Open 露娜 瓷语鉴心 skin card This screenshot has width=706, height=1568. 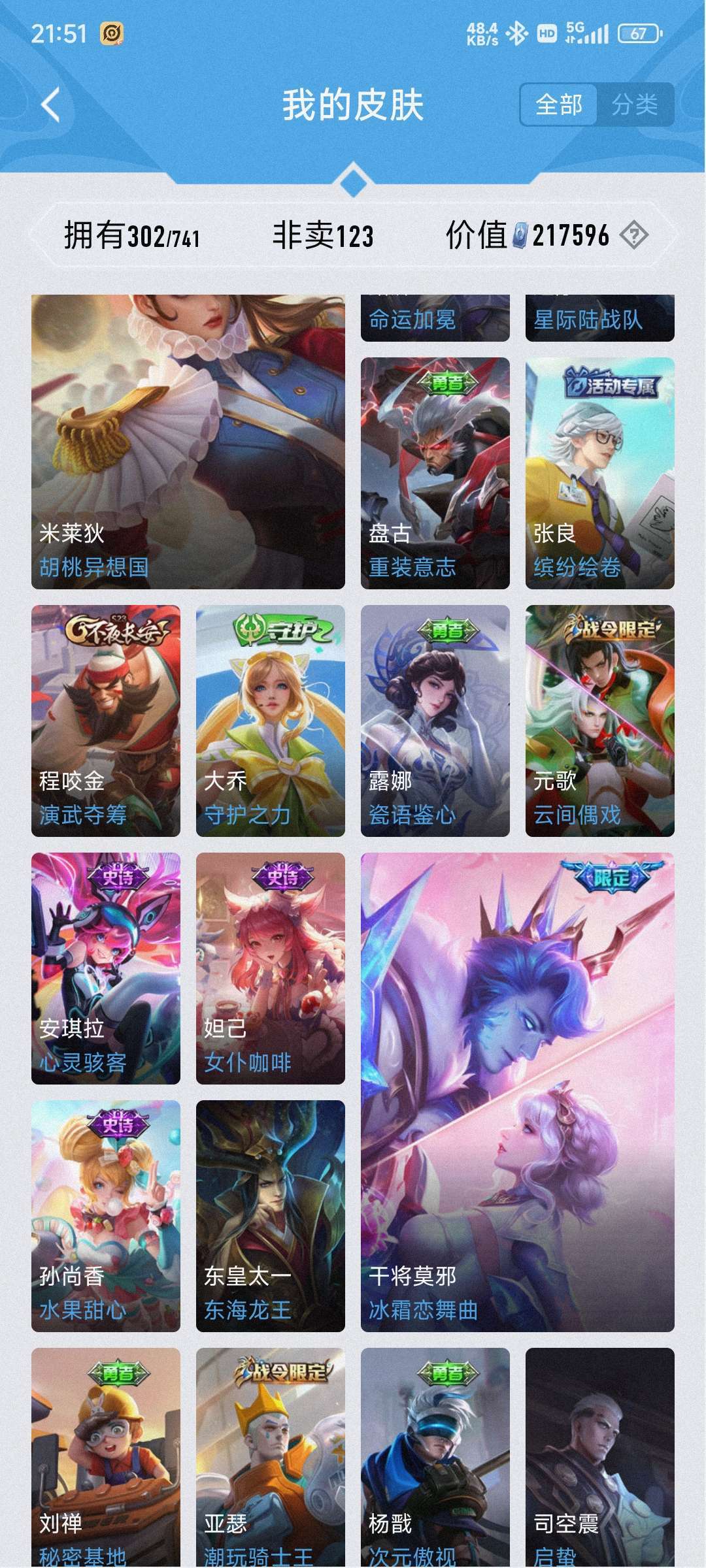click(x=435, y=721)
